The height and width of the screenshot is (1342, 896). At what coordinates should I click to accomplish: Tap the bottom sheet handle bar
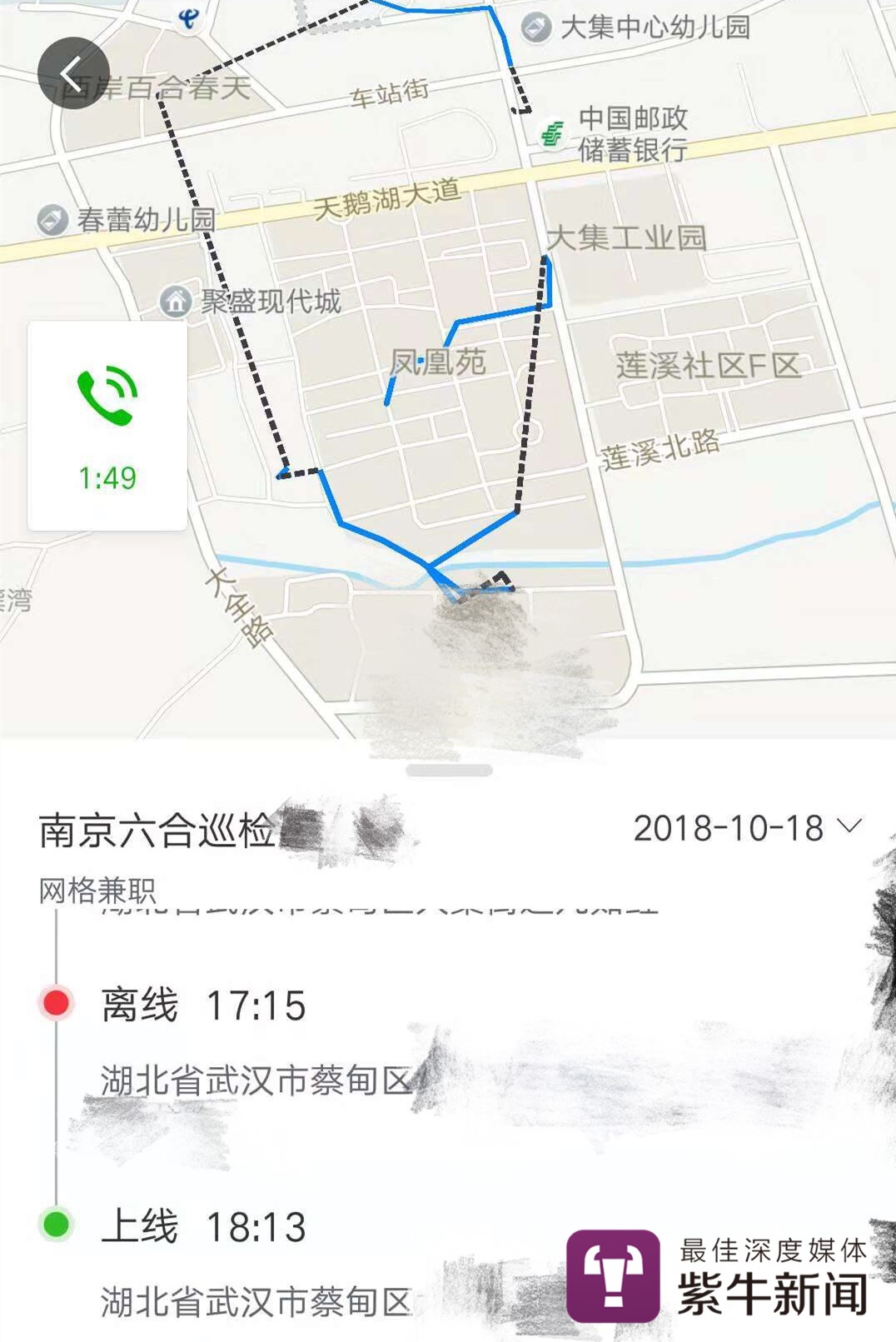tap(449, 771)
